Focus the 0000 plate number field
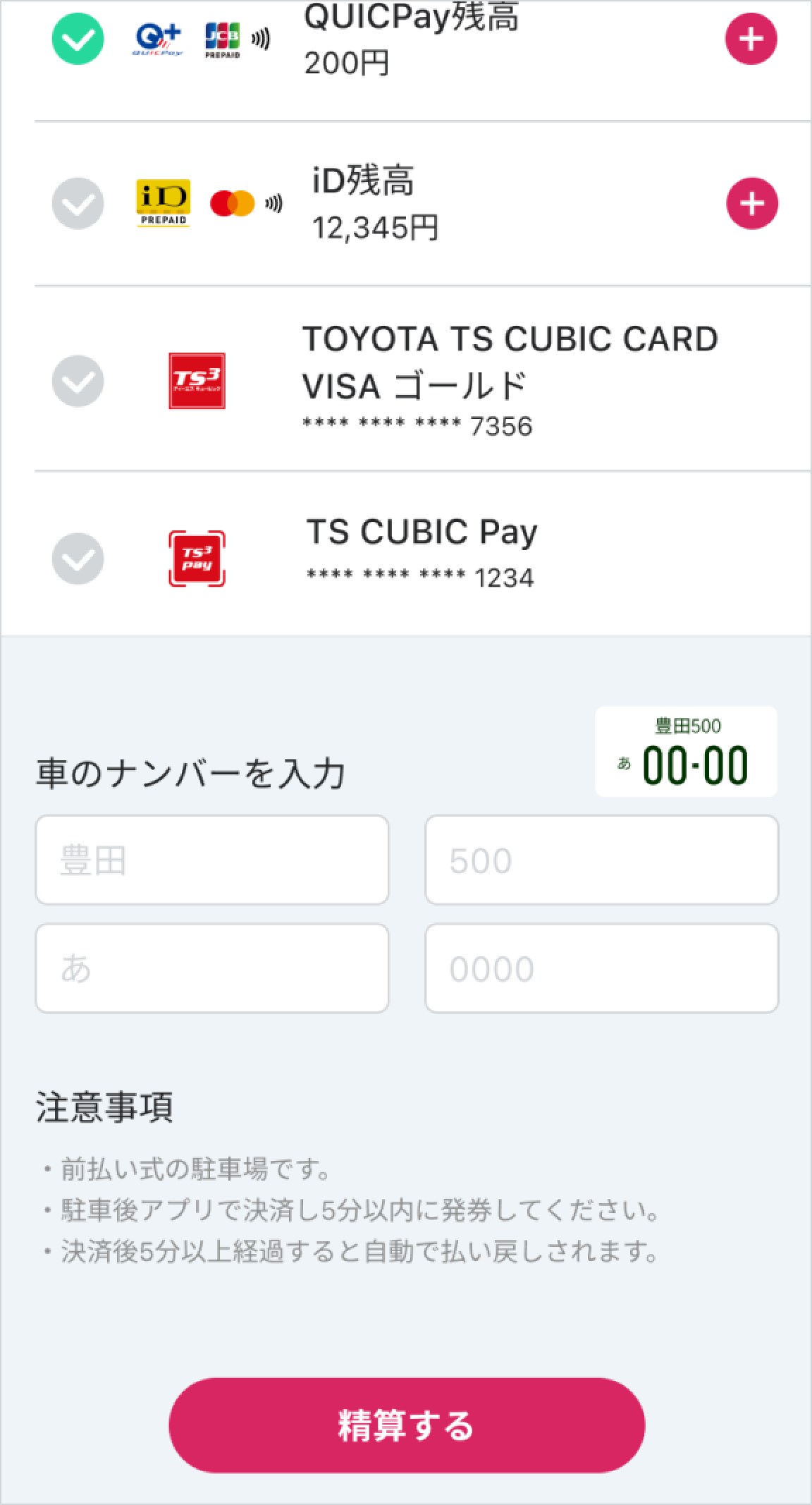 pos(601,968)
